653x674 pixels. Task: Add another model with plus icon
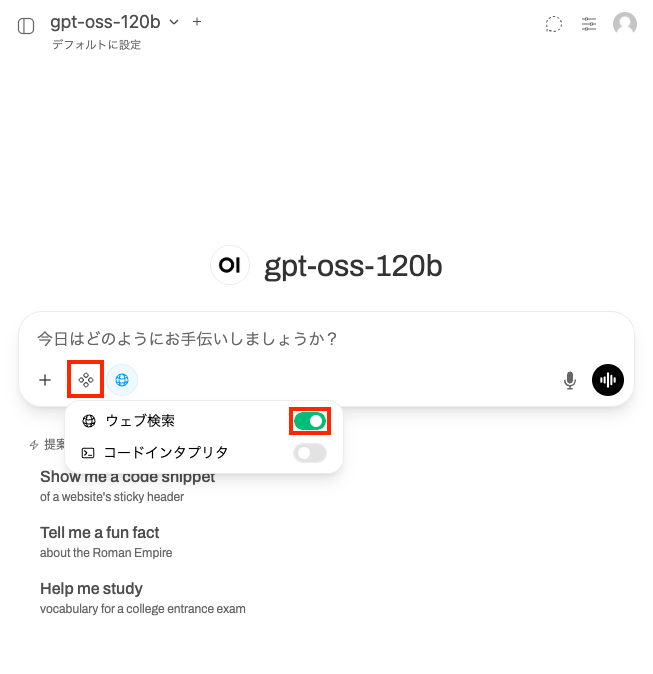click(x=197, y=21)
